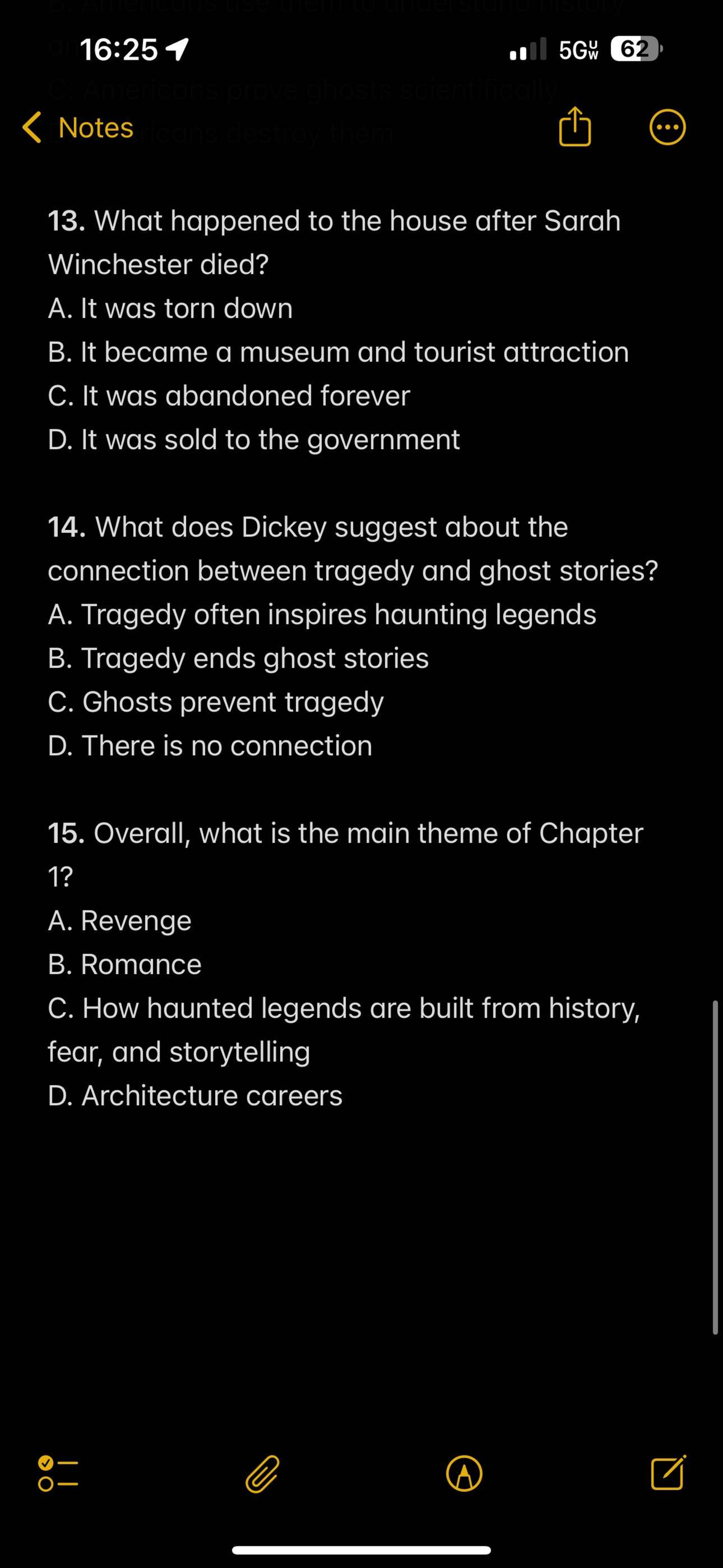Tap the 5G network indicator
Screen dimensions: 723x1568
coord(578,50)
